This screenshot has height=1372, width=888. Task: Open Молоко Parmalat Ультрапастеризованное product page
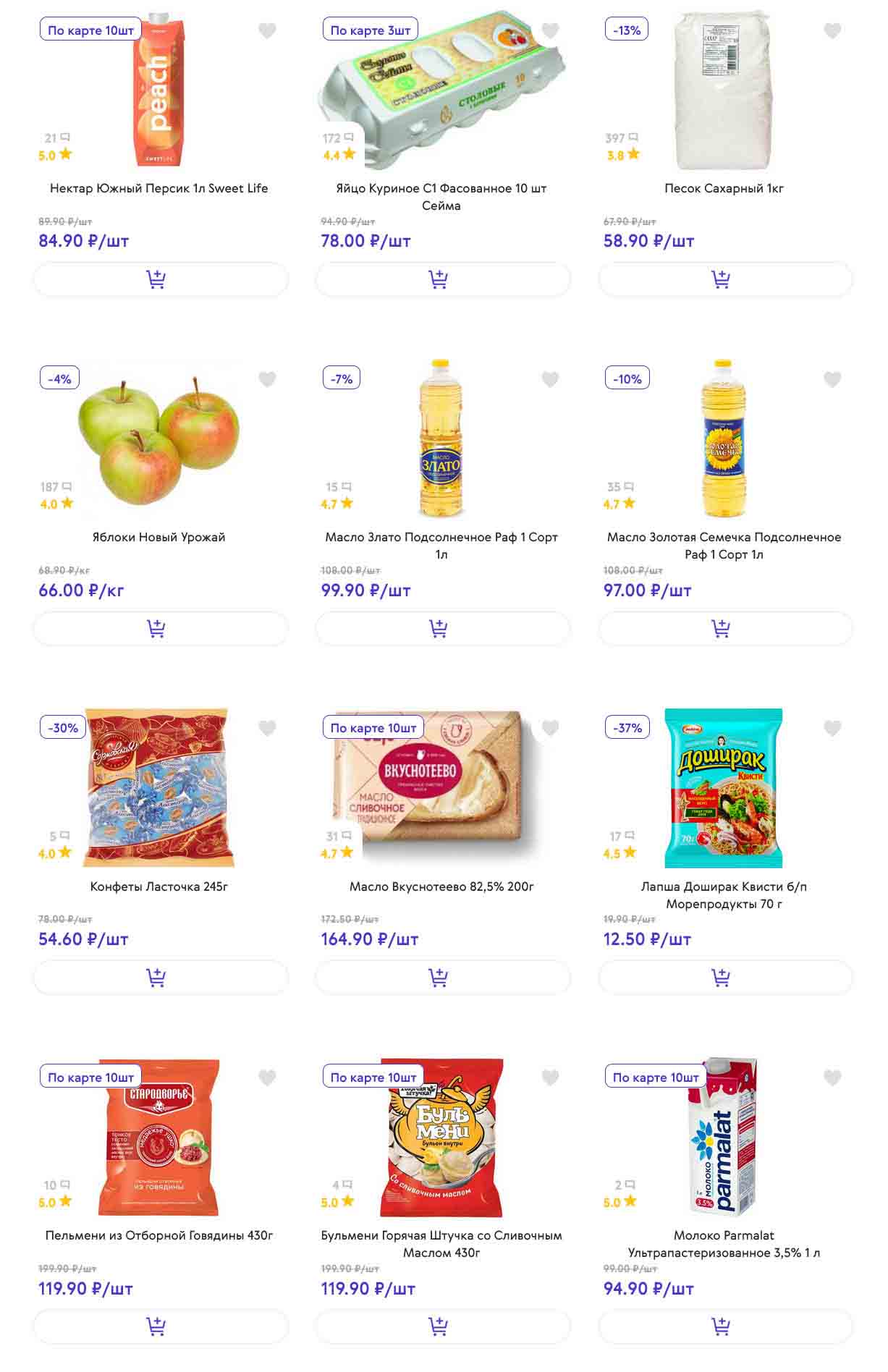point(724,1243)
